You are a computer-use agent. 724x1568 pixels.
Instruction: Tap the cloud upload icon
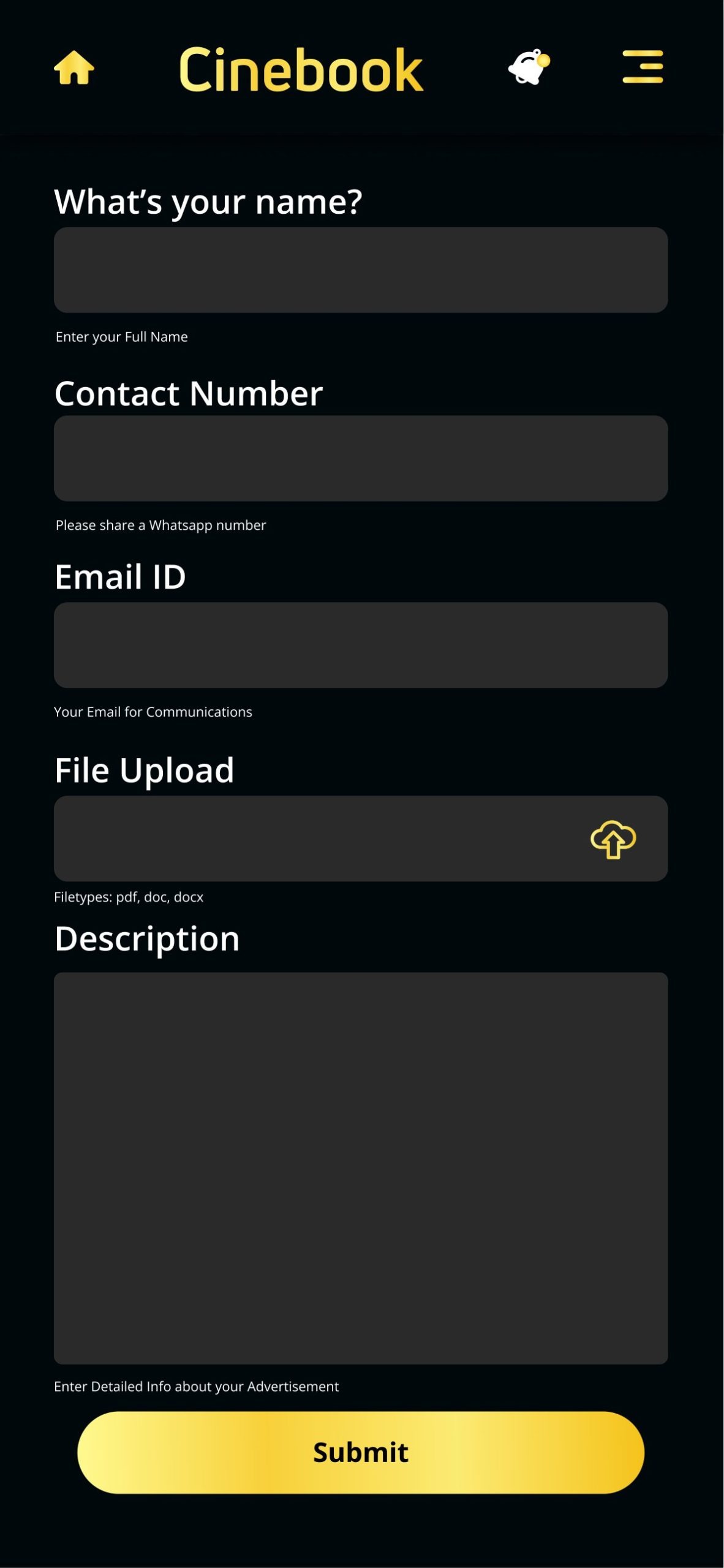[x=613, y=839]
